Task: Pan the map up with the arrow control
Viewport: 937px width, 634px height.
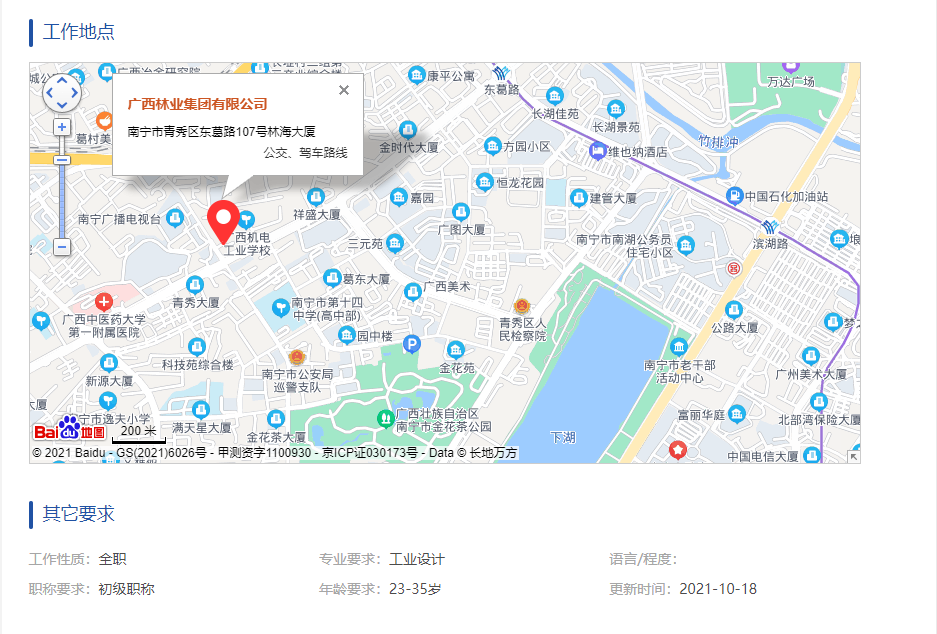Action: pos(62,79)
